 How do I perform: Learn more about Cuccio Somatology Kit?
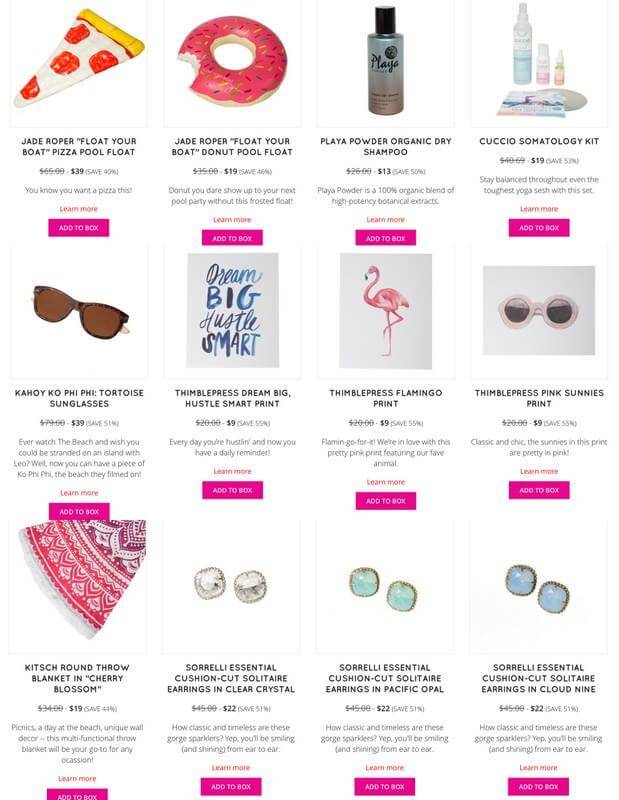pos(539,209)
